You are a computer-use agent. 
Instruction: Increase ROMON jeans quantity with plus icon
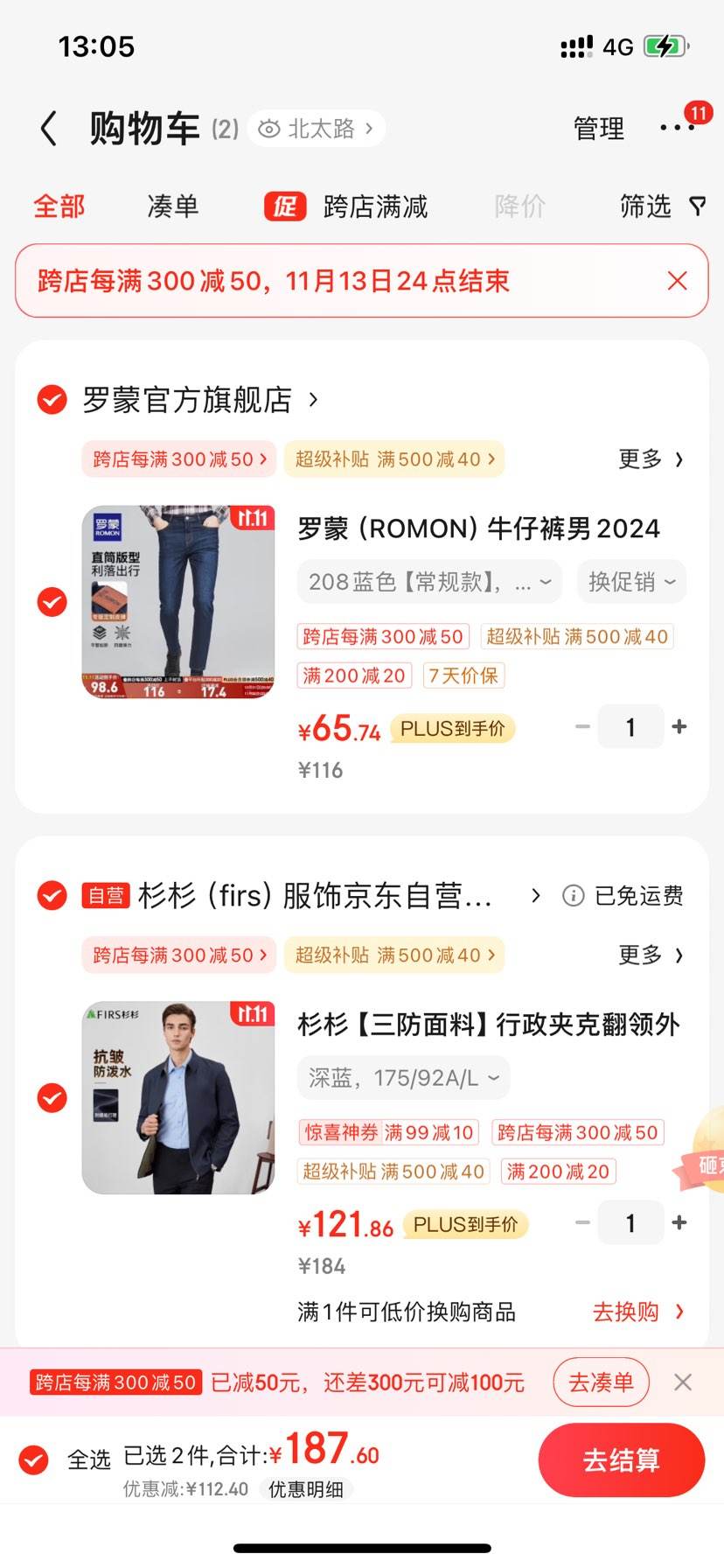[679, 726]
